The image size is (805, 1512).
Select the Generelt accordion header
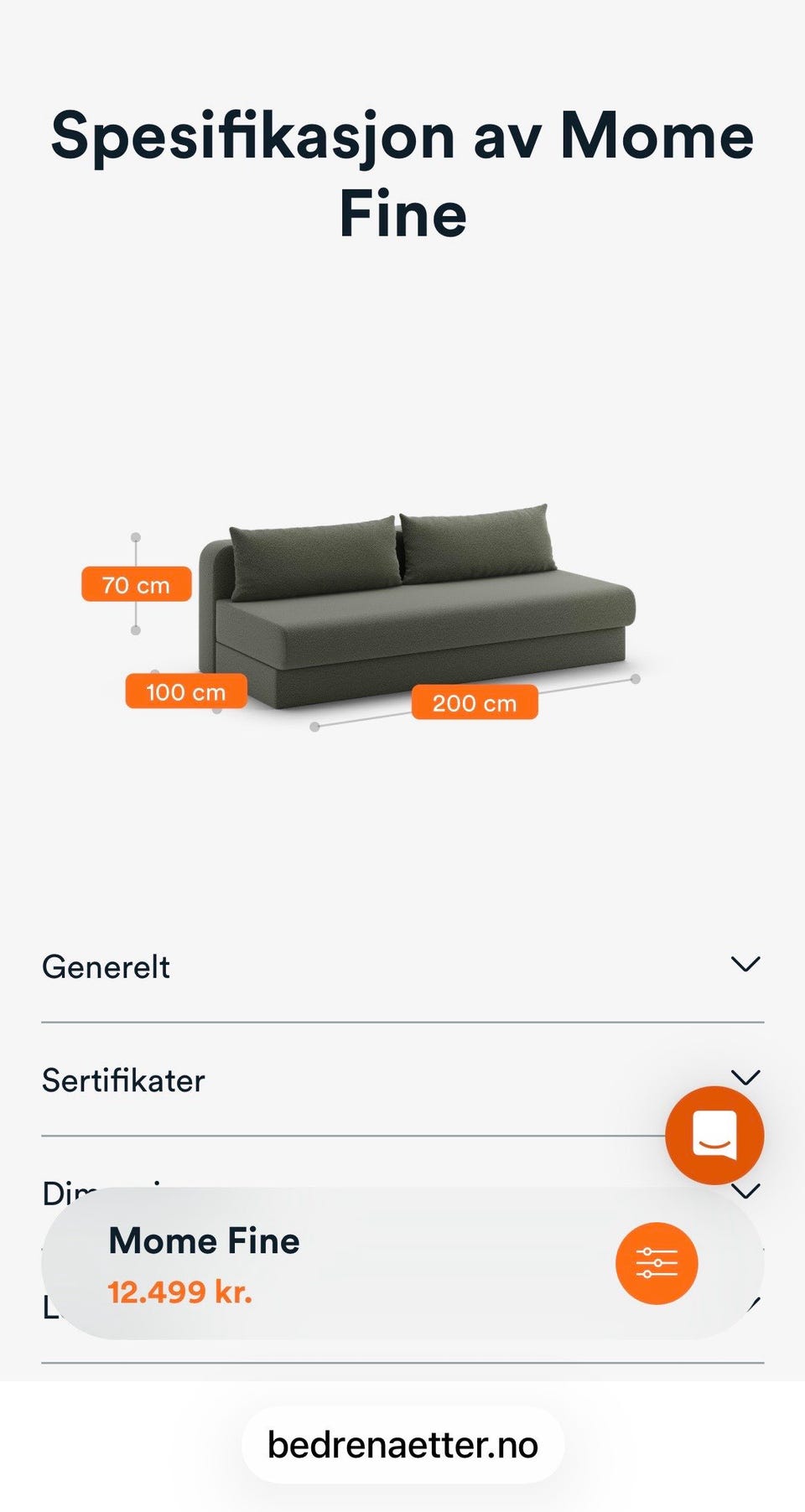(107, 967)
